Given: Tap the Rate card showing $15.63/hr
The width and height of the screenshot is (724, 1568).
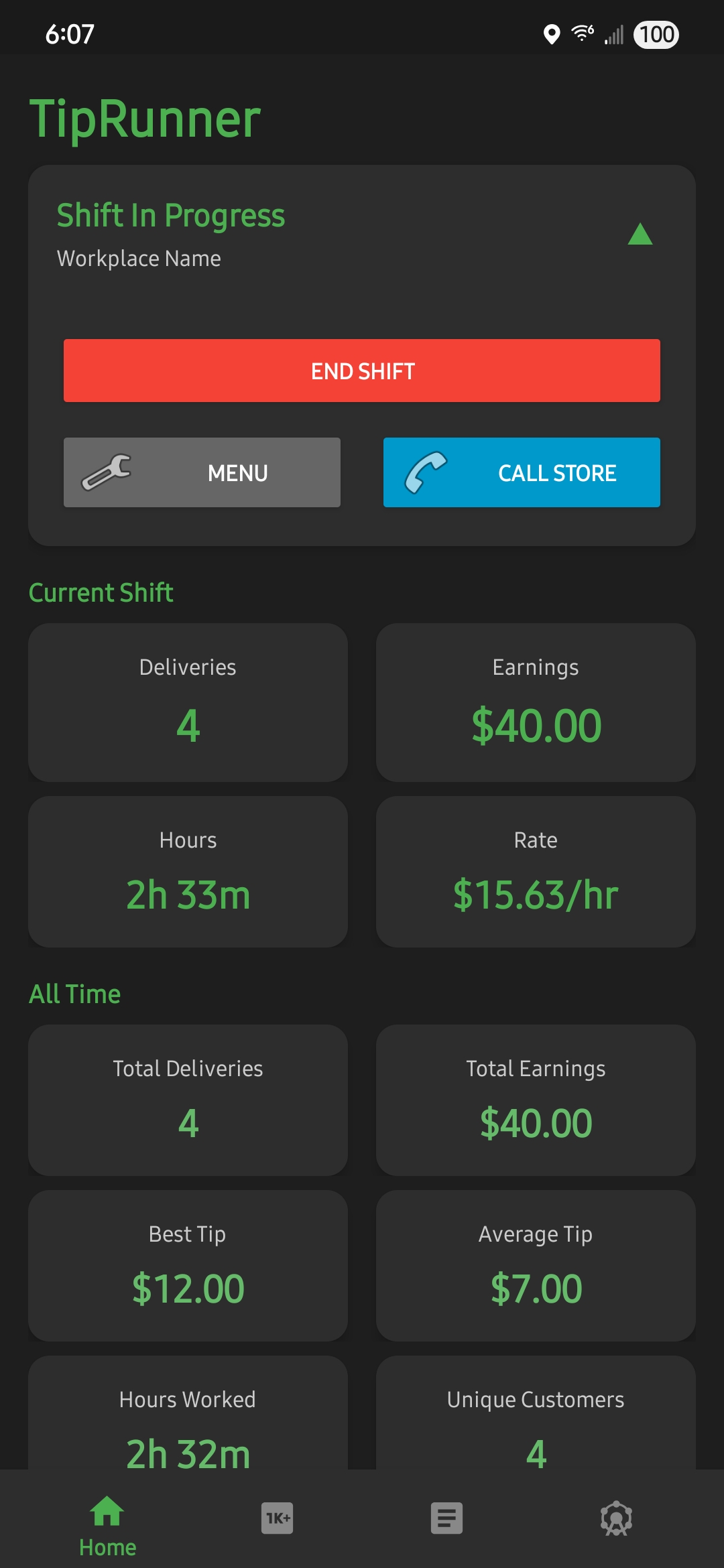Looking at the screenshot, I should (x=536, y=871).
